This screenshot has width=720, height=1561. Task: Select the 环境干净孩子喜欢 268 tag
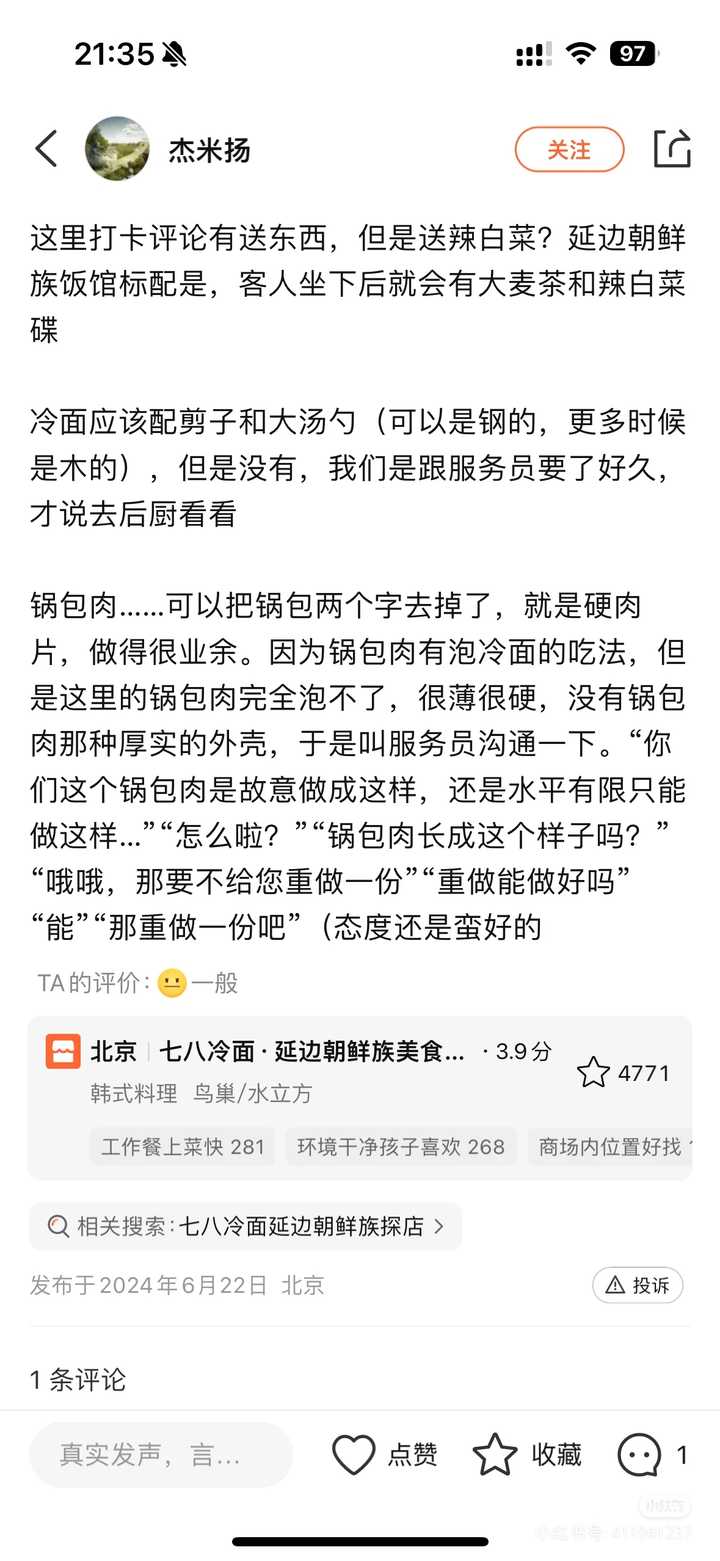click(x=401, y=1147)
